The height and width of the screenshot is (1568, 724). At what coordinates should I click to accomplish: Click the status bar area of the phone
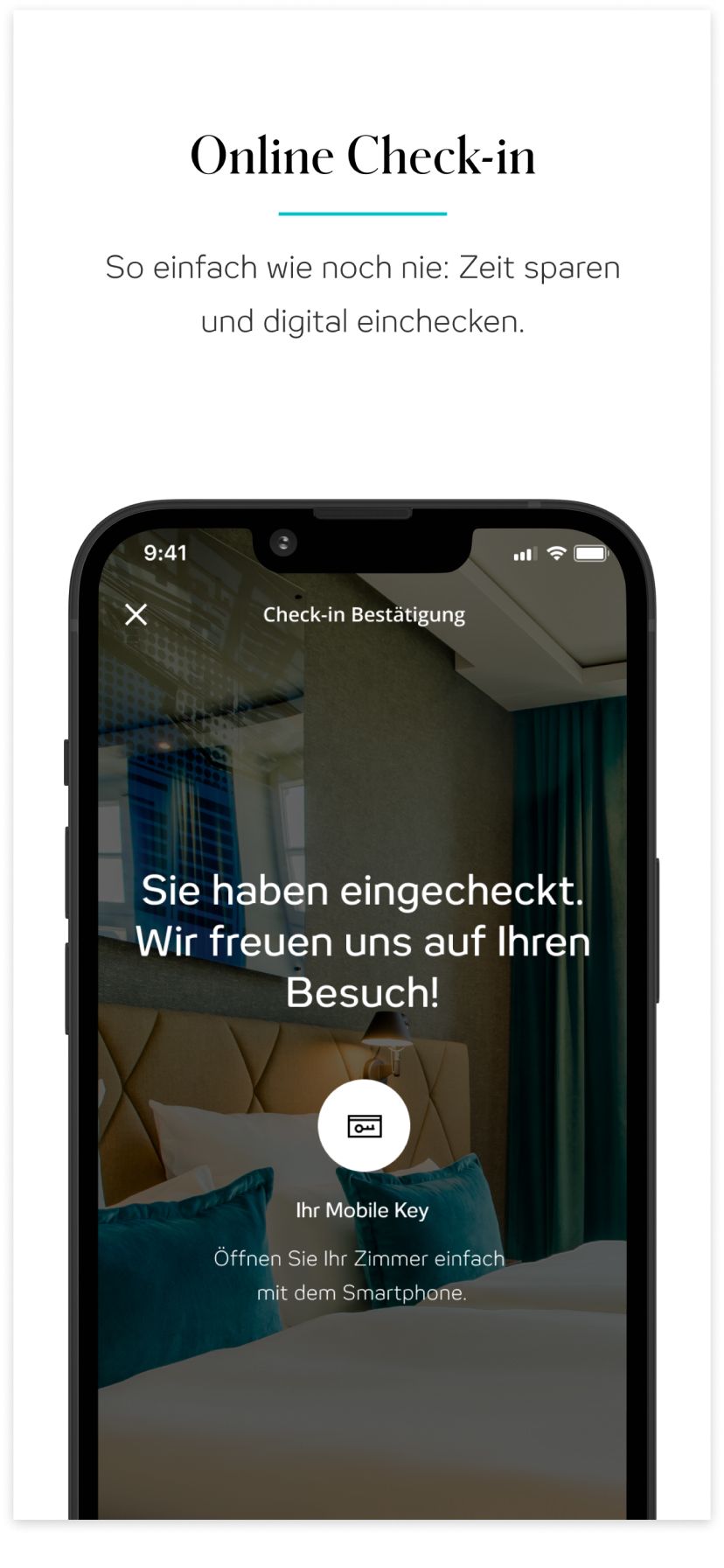tap(362, 553)
